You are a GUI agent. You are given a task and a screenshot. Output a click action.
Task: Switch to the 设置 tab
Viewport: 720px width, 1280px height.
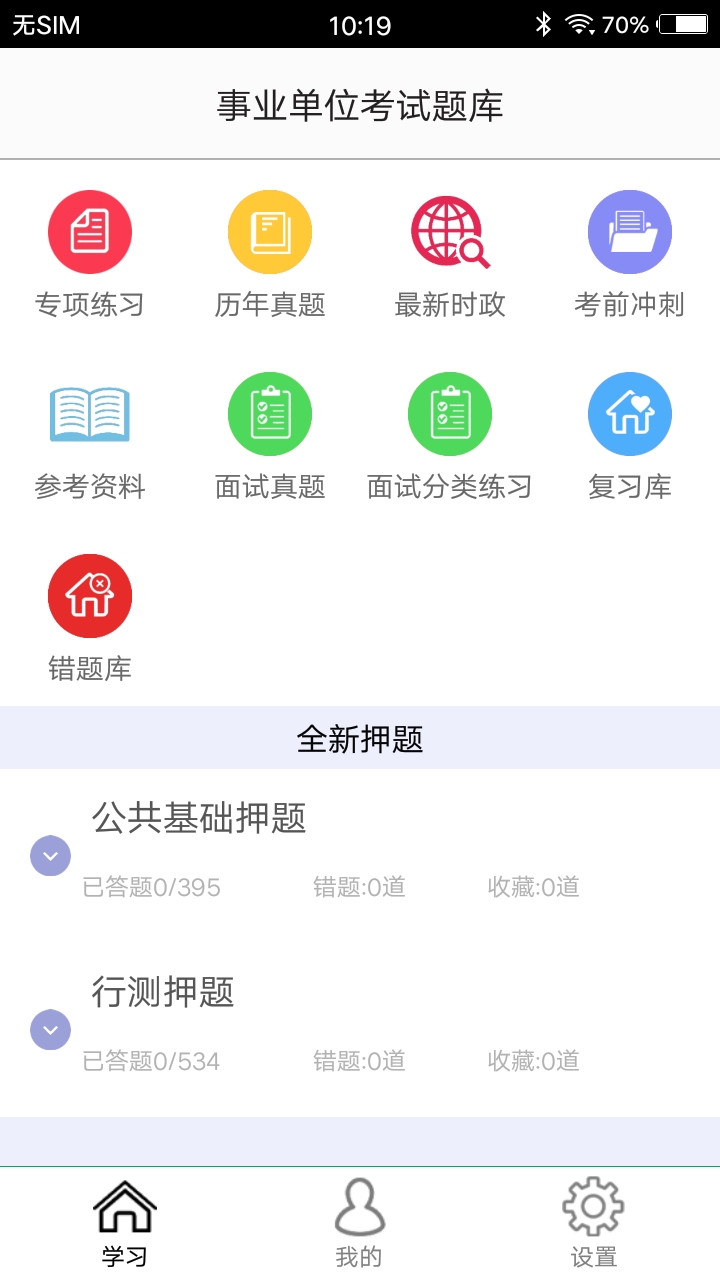tap(594, 1222)
